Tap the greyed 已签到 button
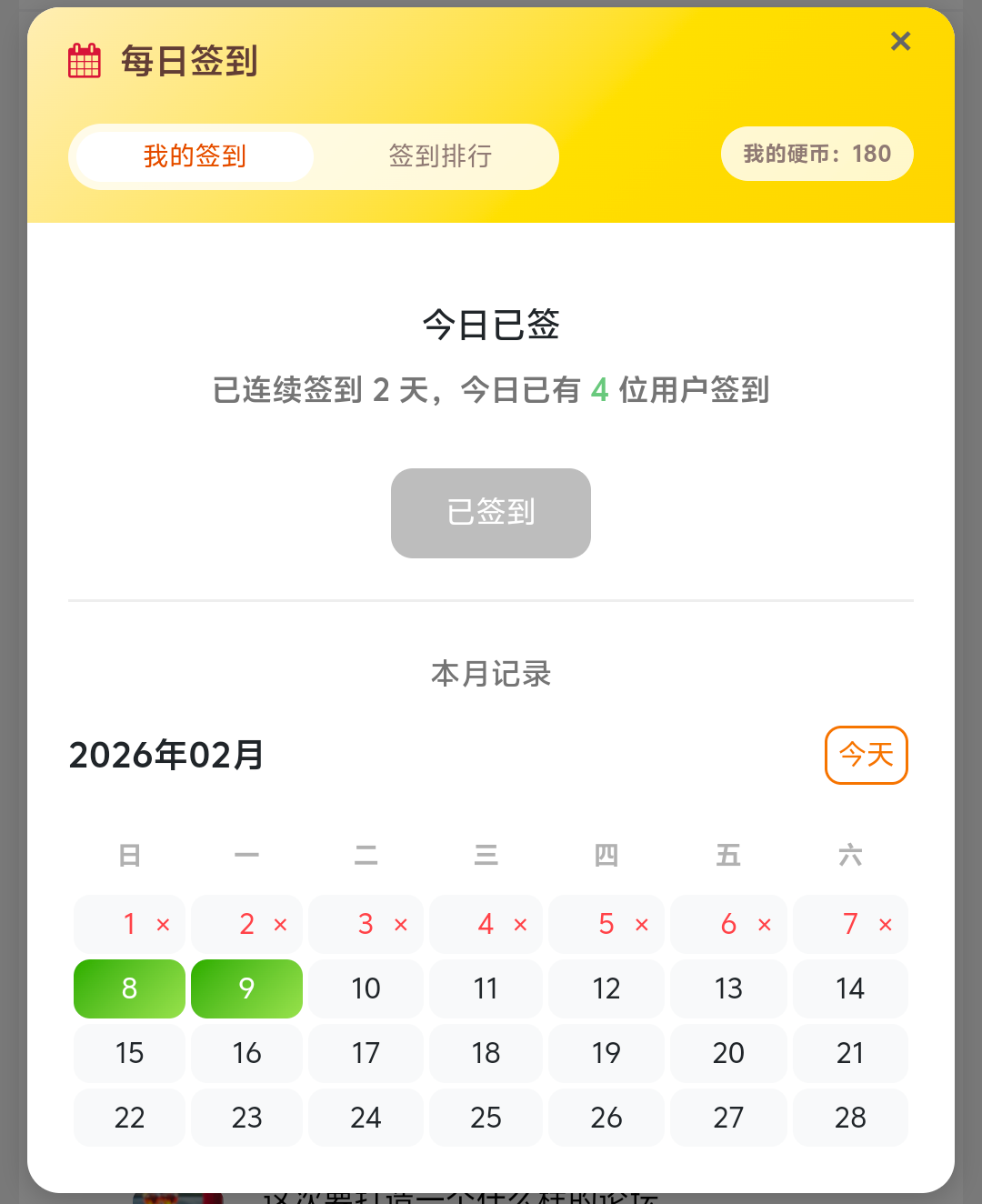The width and height of the screenshot is (982, 1204). [x=490, y=513]
